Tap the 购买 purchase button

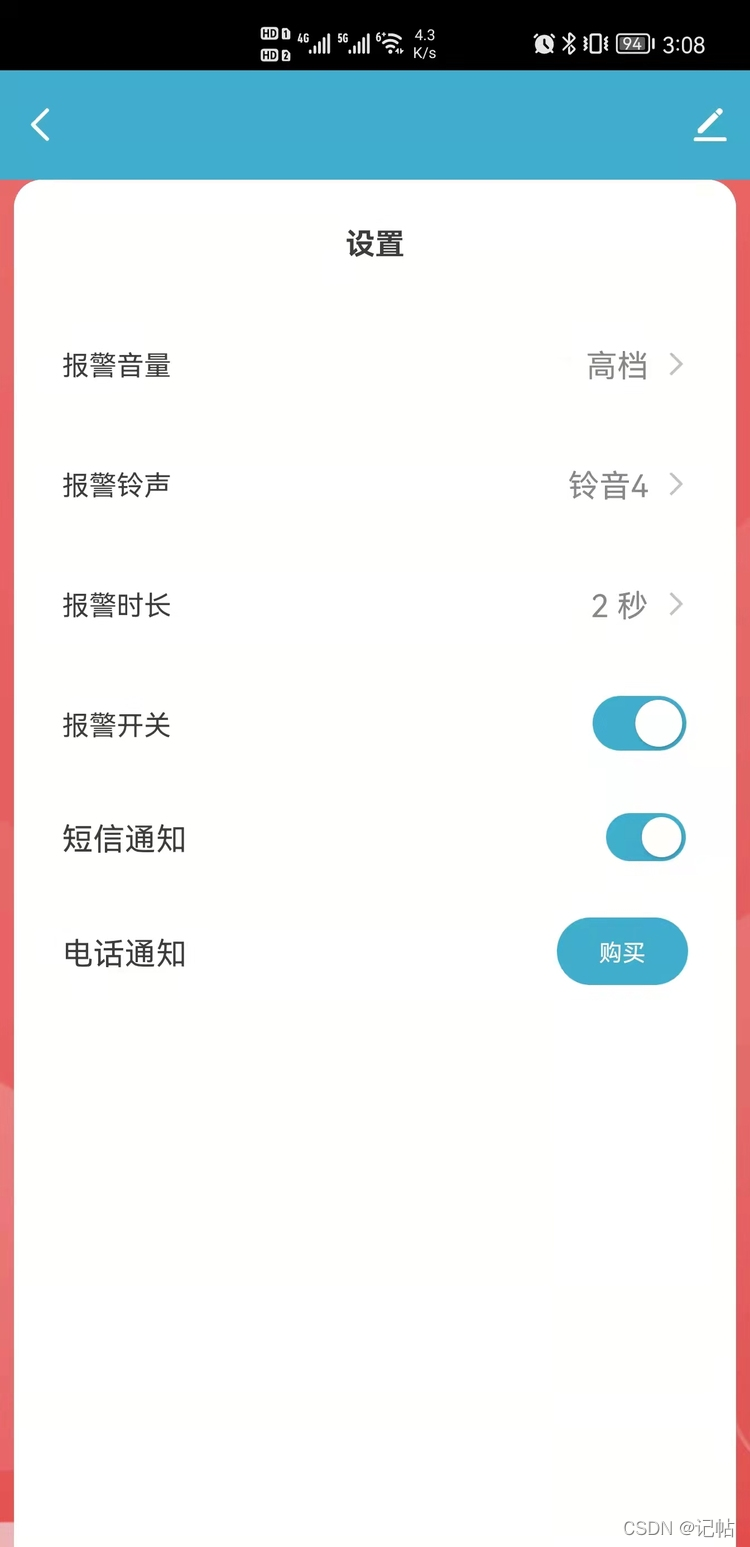point(622,951)
